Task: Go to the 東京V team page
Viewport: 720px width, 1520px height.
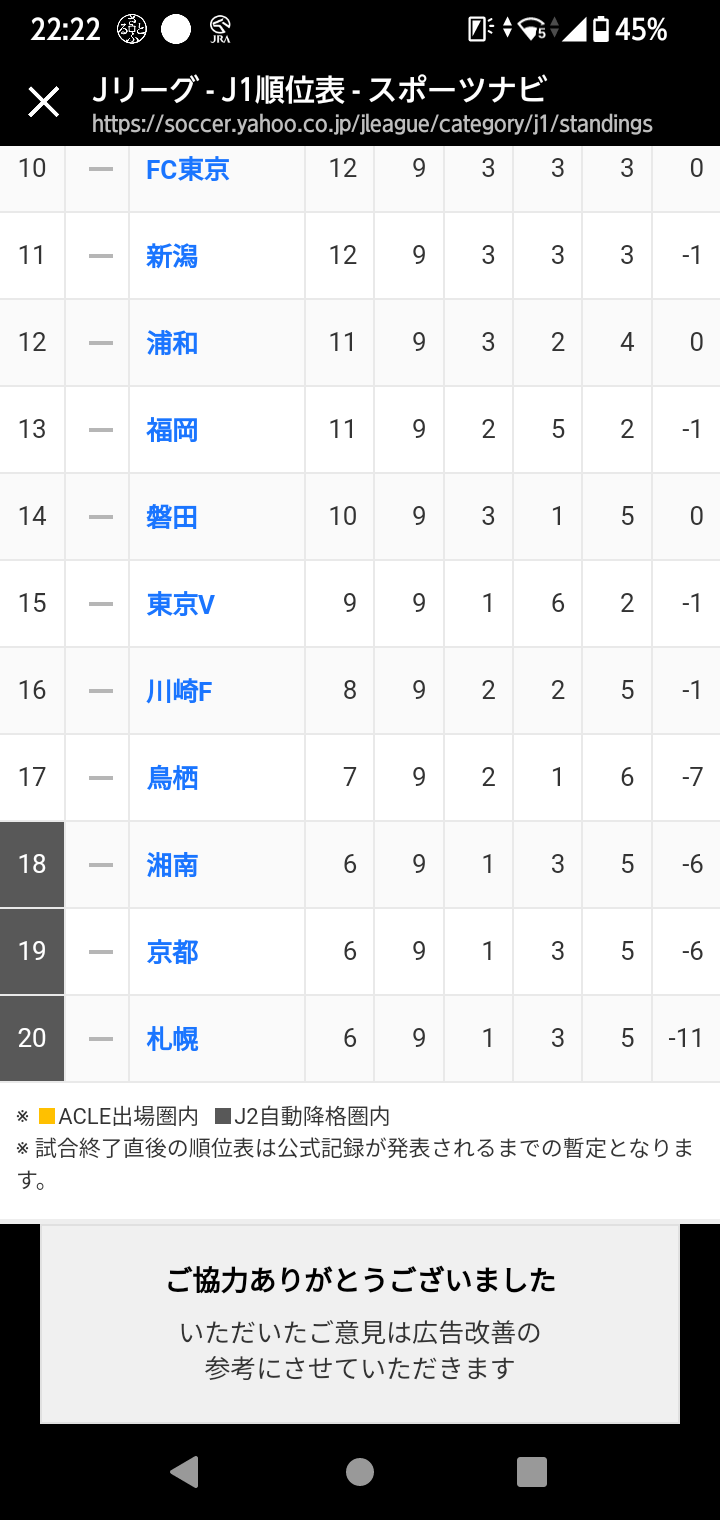Action: 181,604
